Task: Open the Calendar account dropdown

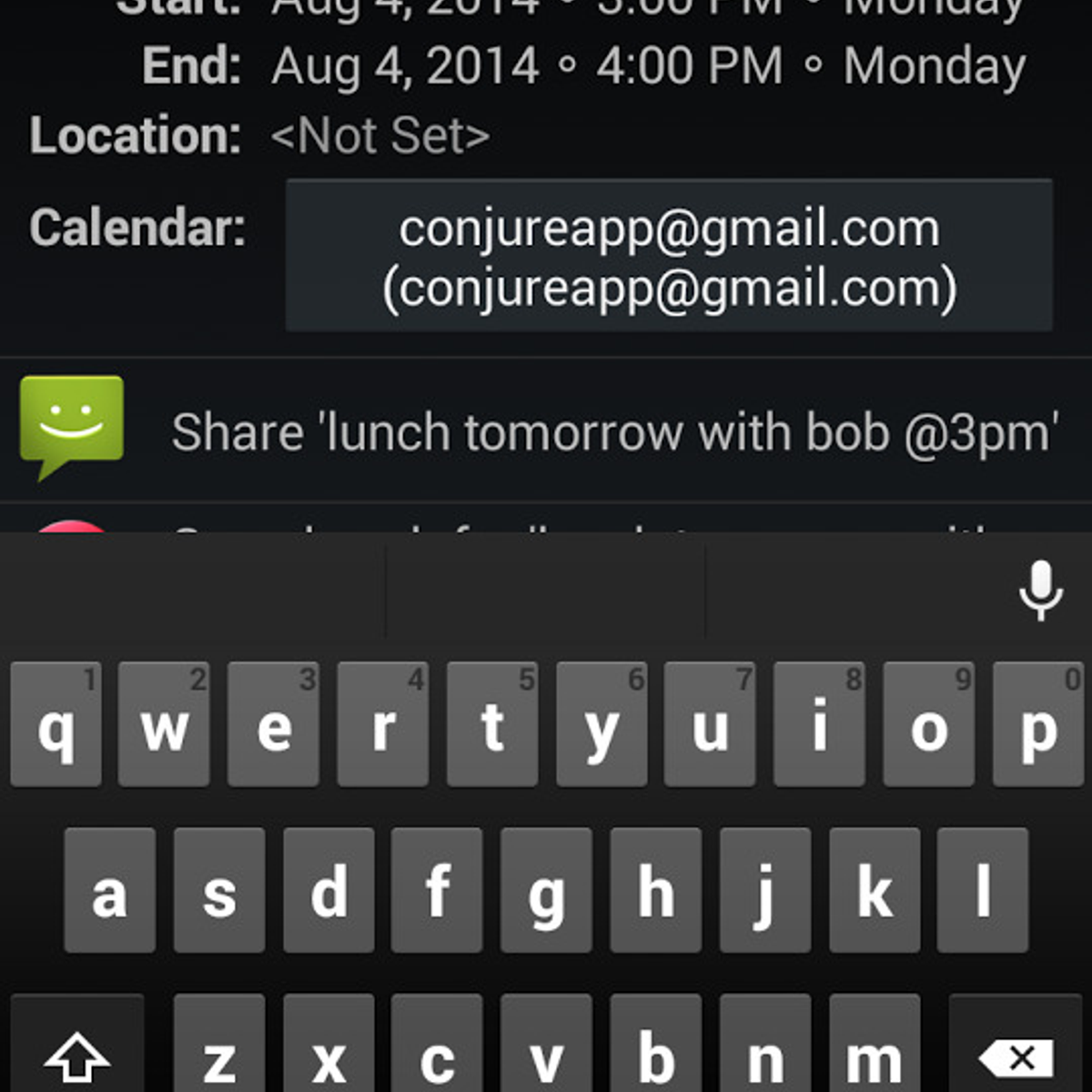Action: tap(669, 256)
